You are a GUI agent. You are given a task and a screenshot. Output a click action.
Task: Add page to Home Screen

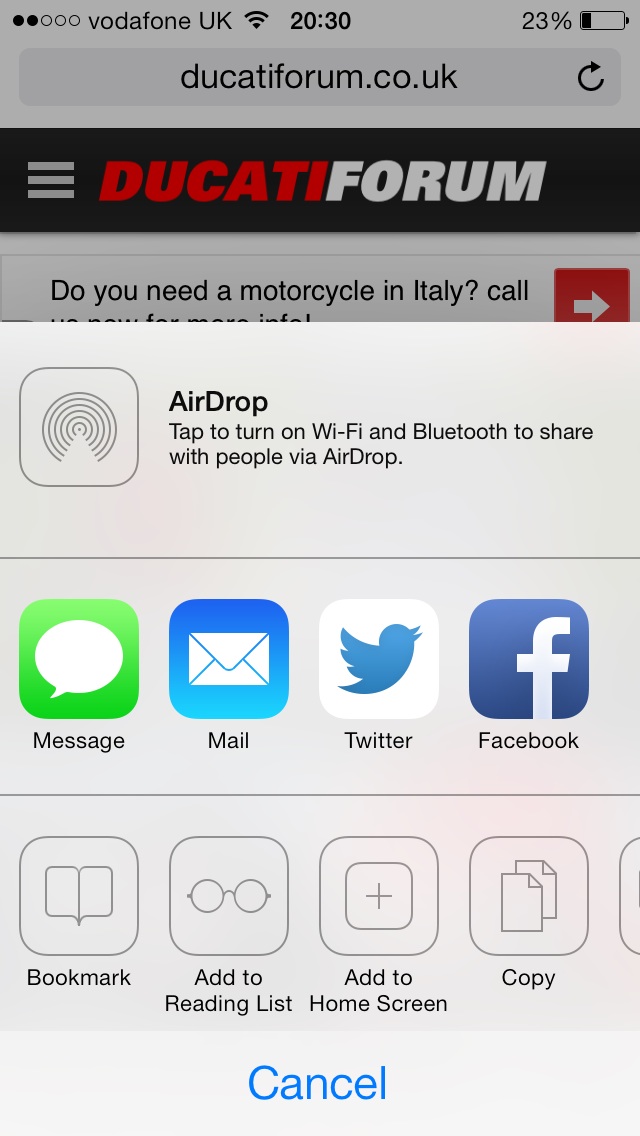379,896
